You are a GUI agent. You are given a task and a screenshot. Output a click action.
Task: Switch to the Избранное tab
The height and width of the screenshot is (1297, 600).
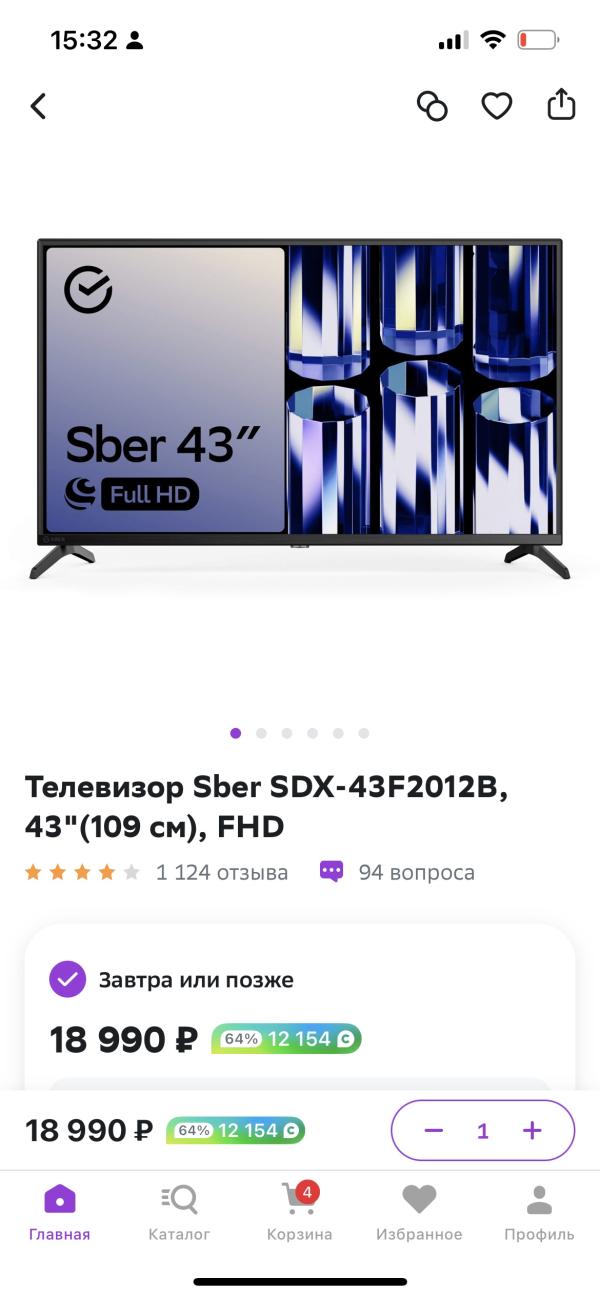(419, 1212)
